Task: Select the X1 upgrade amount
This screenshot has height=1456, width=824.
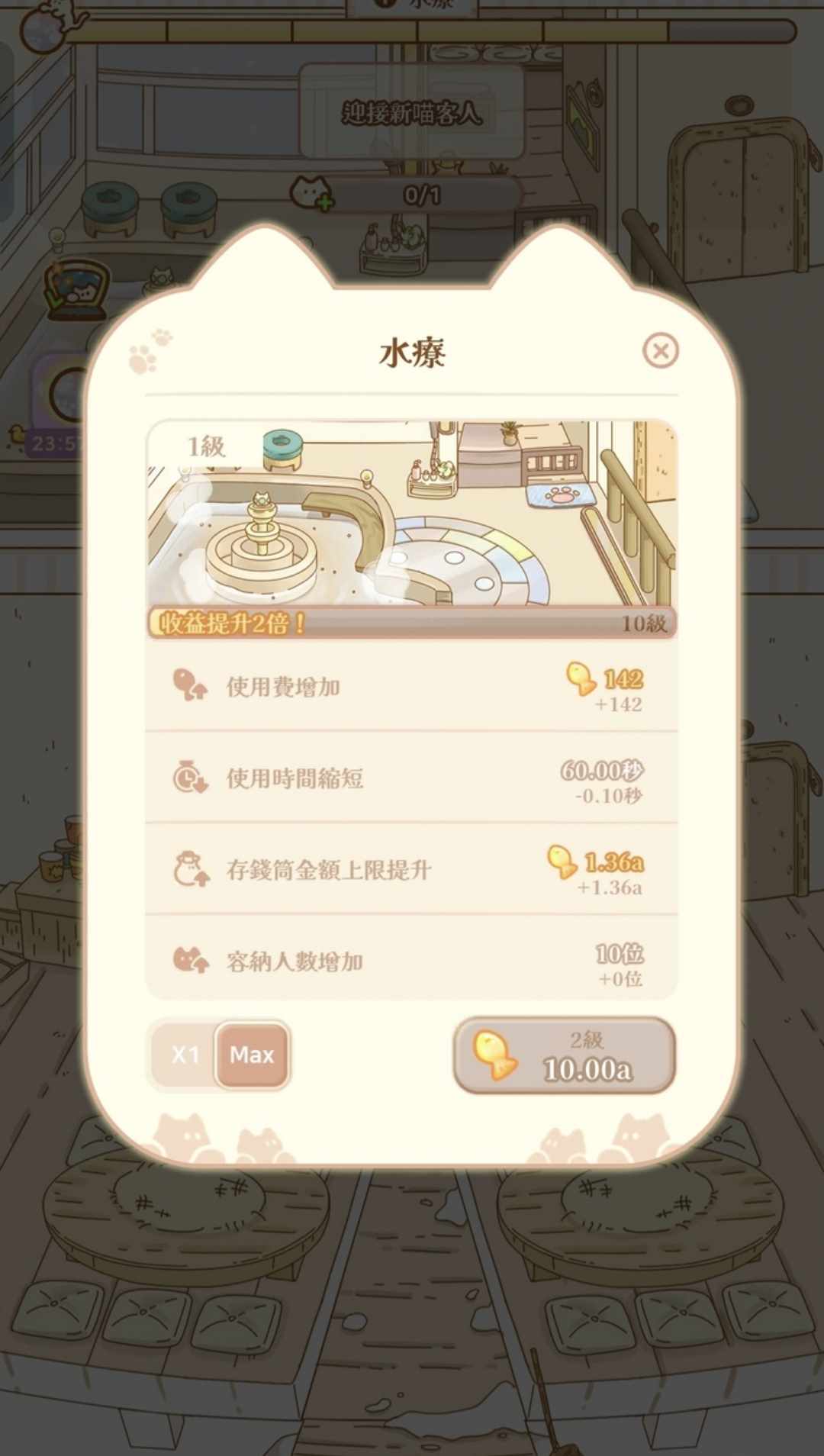Action: tap(185, 1055)
